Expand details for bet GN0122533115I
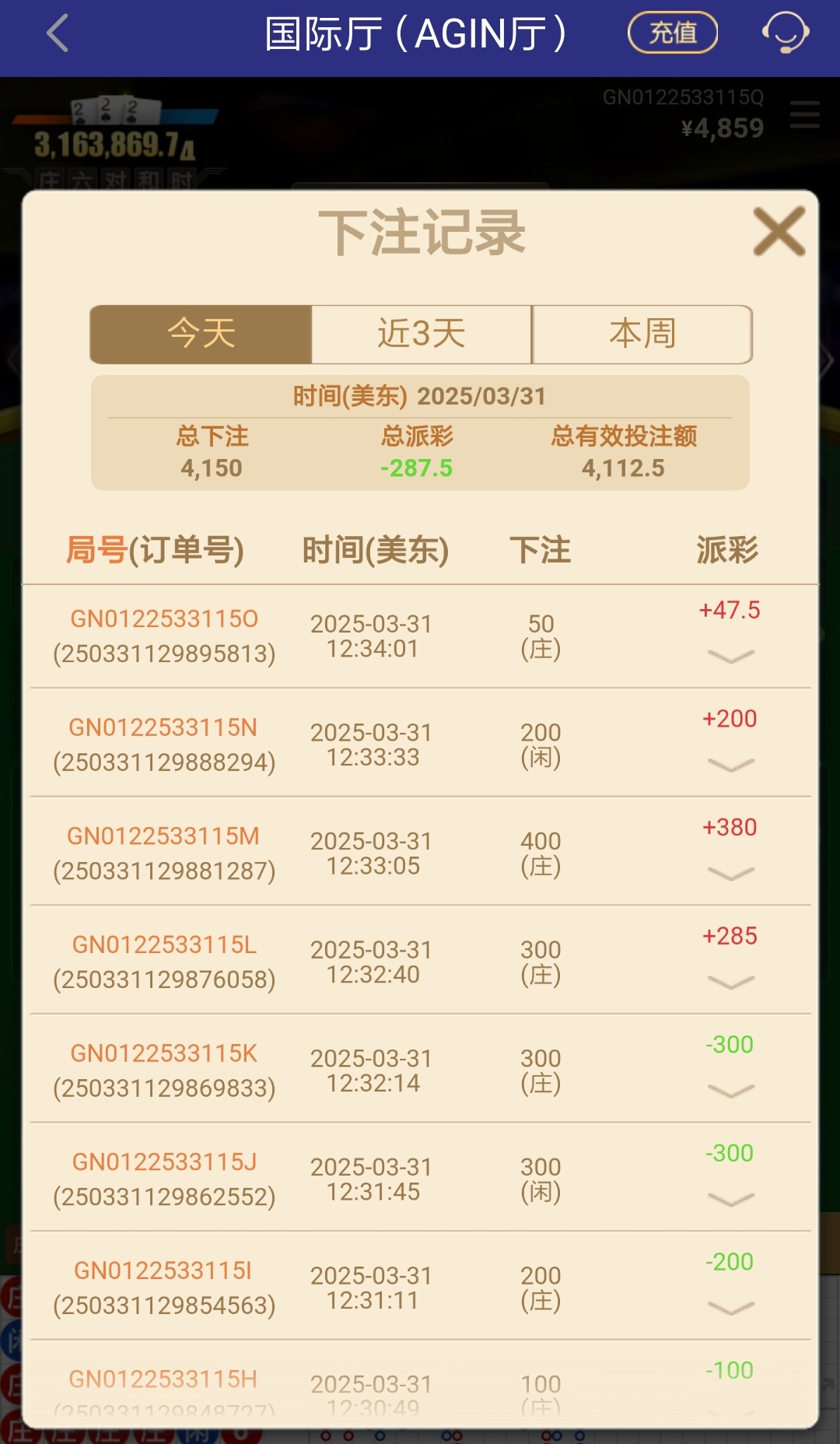The image size is (840, 1444). (x=730, y=1309)
